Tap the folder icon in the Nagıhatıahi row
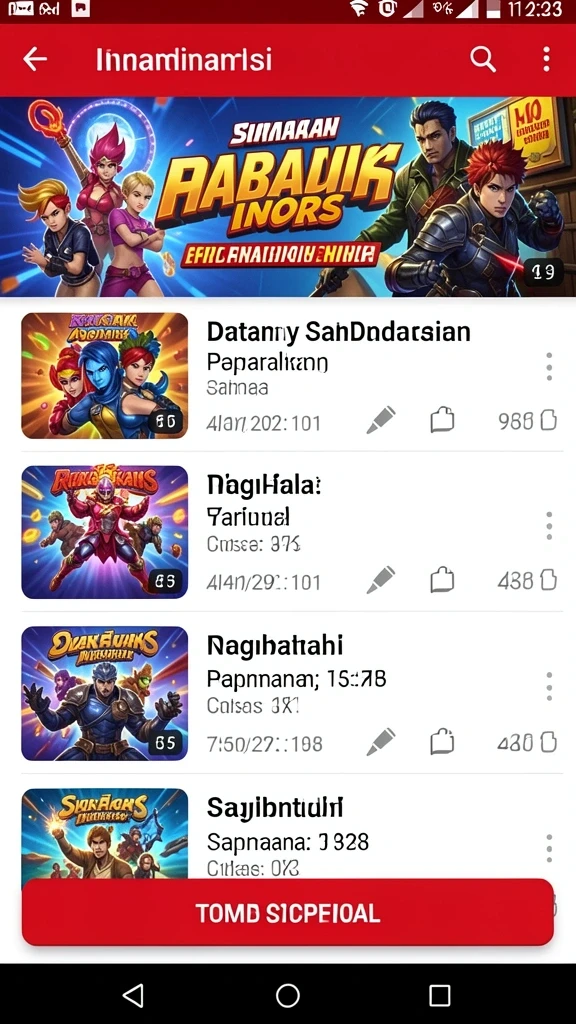Image resolution: width=576 pixels, height=1024 pixels. 442,742
